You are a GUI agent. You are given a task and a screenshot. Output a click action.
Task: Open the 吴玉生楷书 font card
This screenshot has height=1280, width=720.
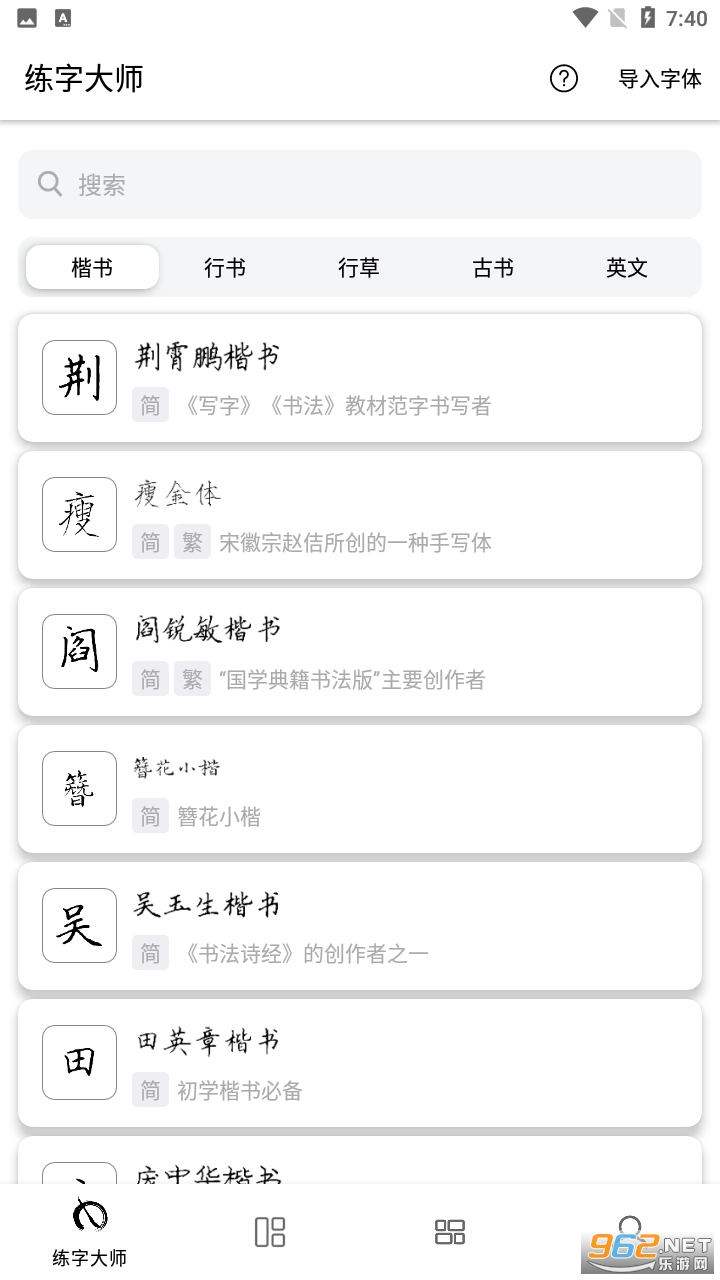[x=360, y=926]
